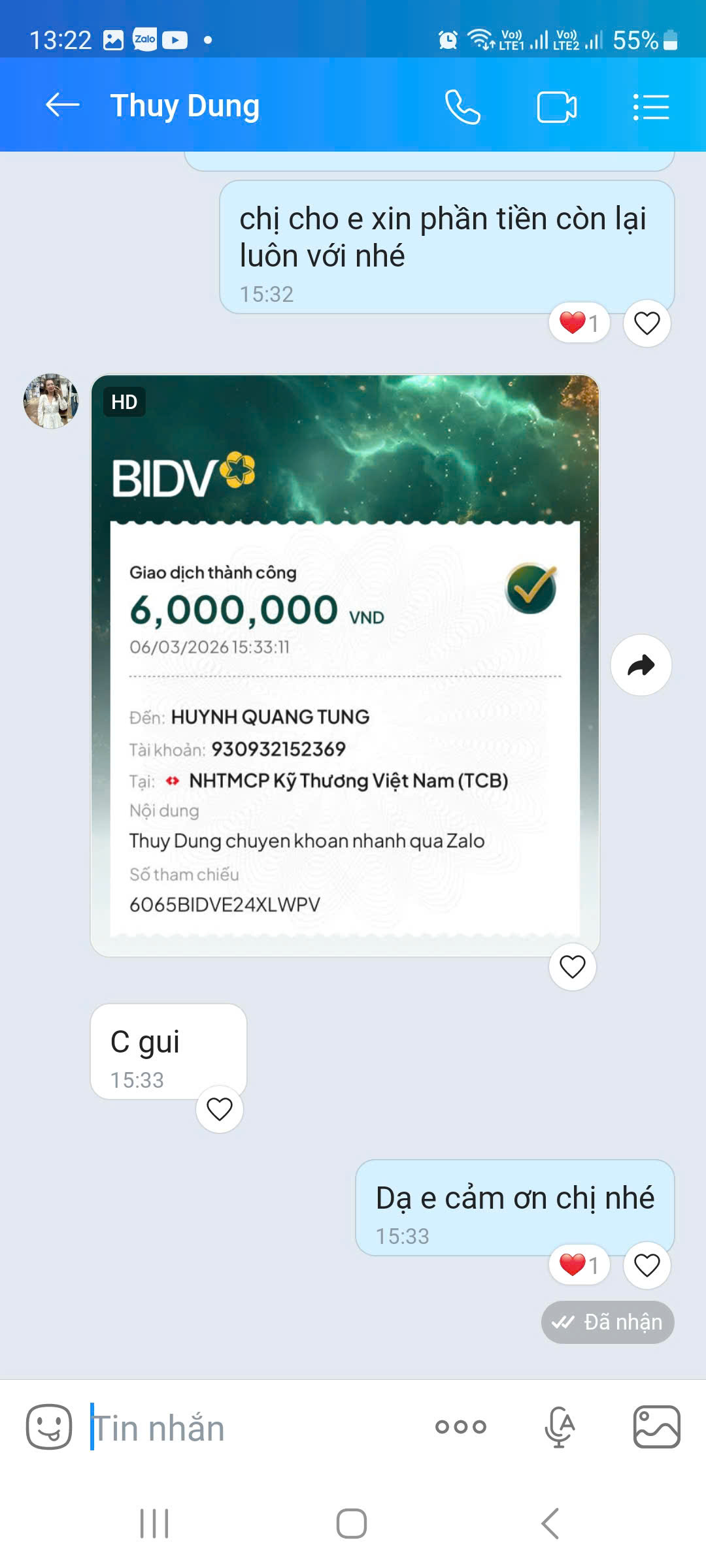
Task: Start a video call with Thuy Dung
Action: [556, 106]
